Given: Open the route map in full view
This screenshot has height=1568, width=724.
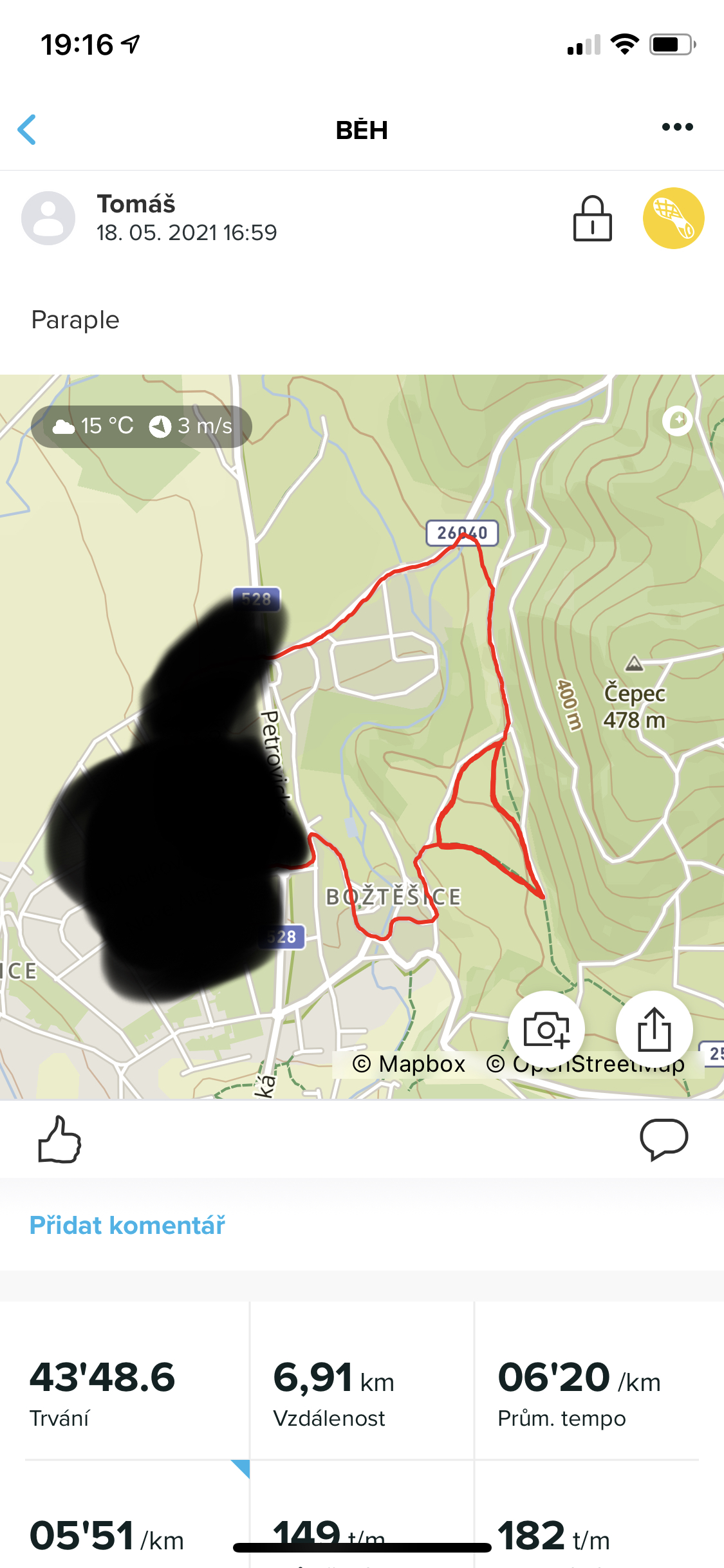Looking at the screenshot, I should click(362, 737).
